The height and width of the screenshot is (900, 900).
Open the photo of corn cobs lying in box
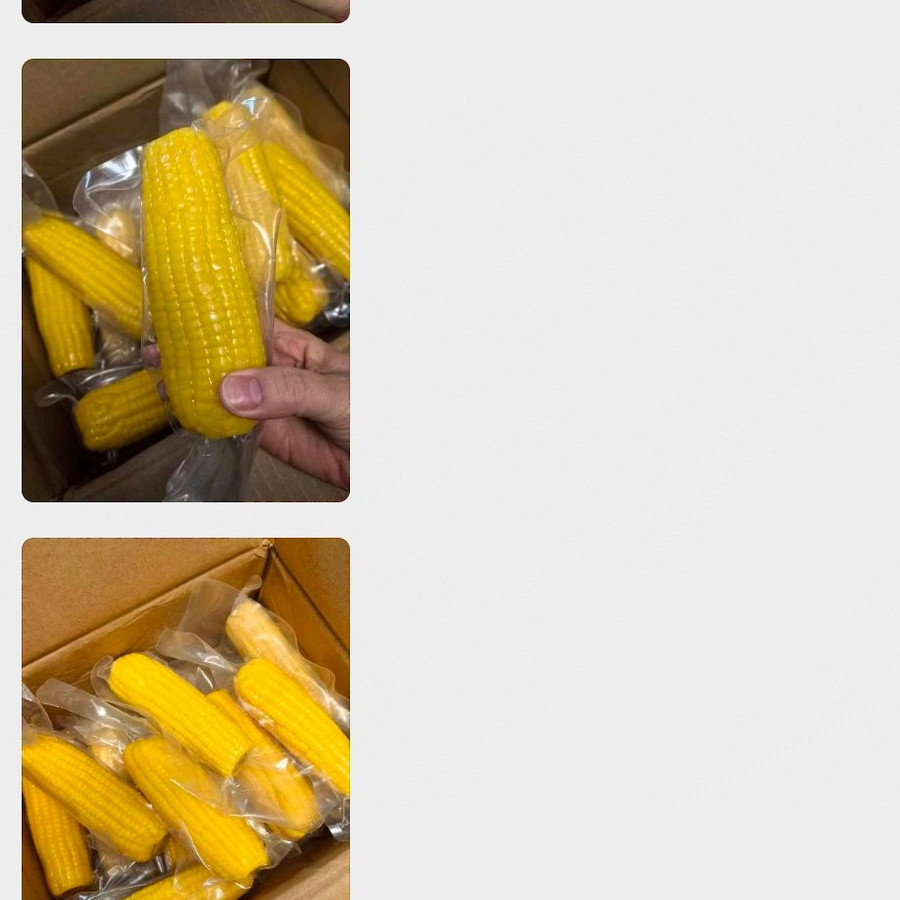click(x=186, y=720)
